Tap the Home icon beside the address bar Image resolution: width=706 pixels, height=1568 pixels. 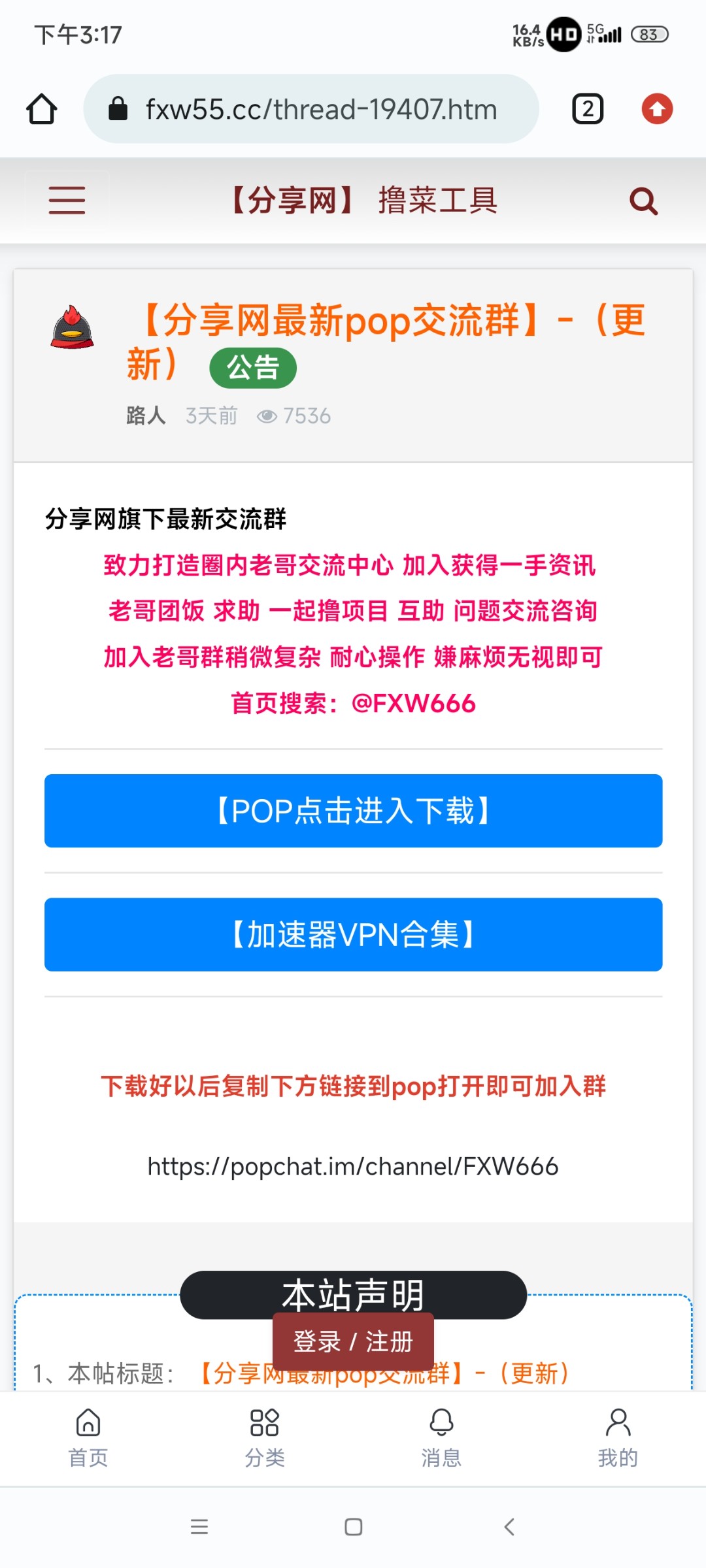(x=41, y=109)
